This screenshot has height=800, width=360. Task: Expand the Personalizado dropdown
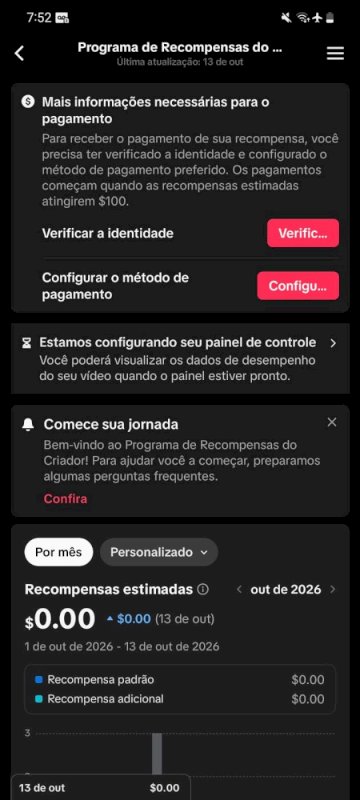pyautogui.click(x=159, y=552)
